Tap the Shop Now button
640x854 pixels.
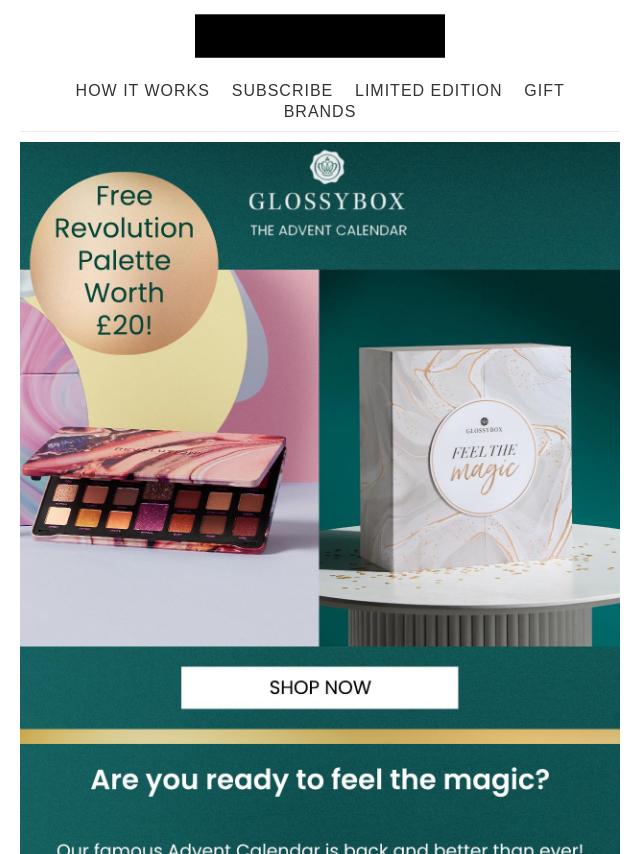(320, 688)
